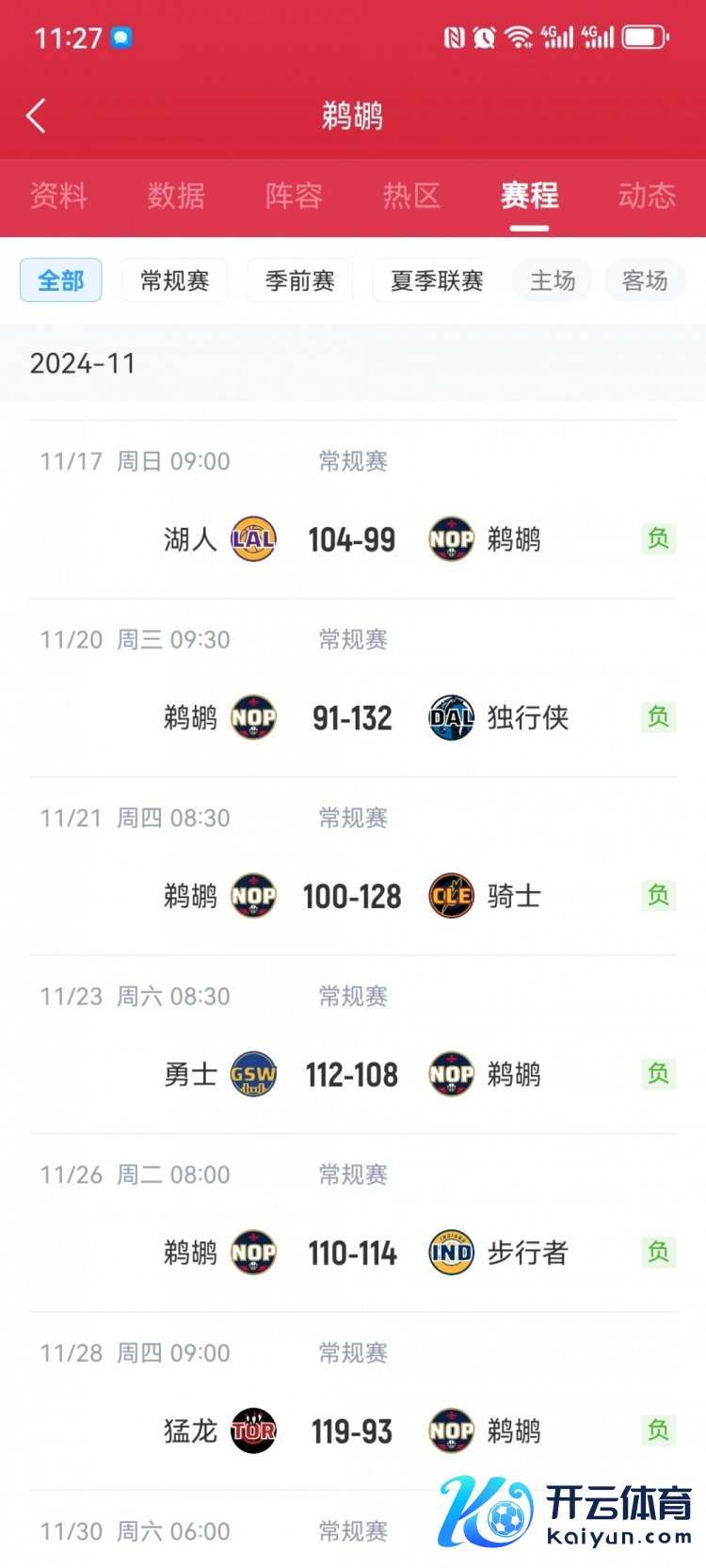Open the 鹈鹕 91-132 独行侠 game
This screenshot has height=1568, width=706.
(352, 718)
